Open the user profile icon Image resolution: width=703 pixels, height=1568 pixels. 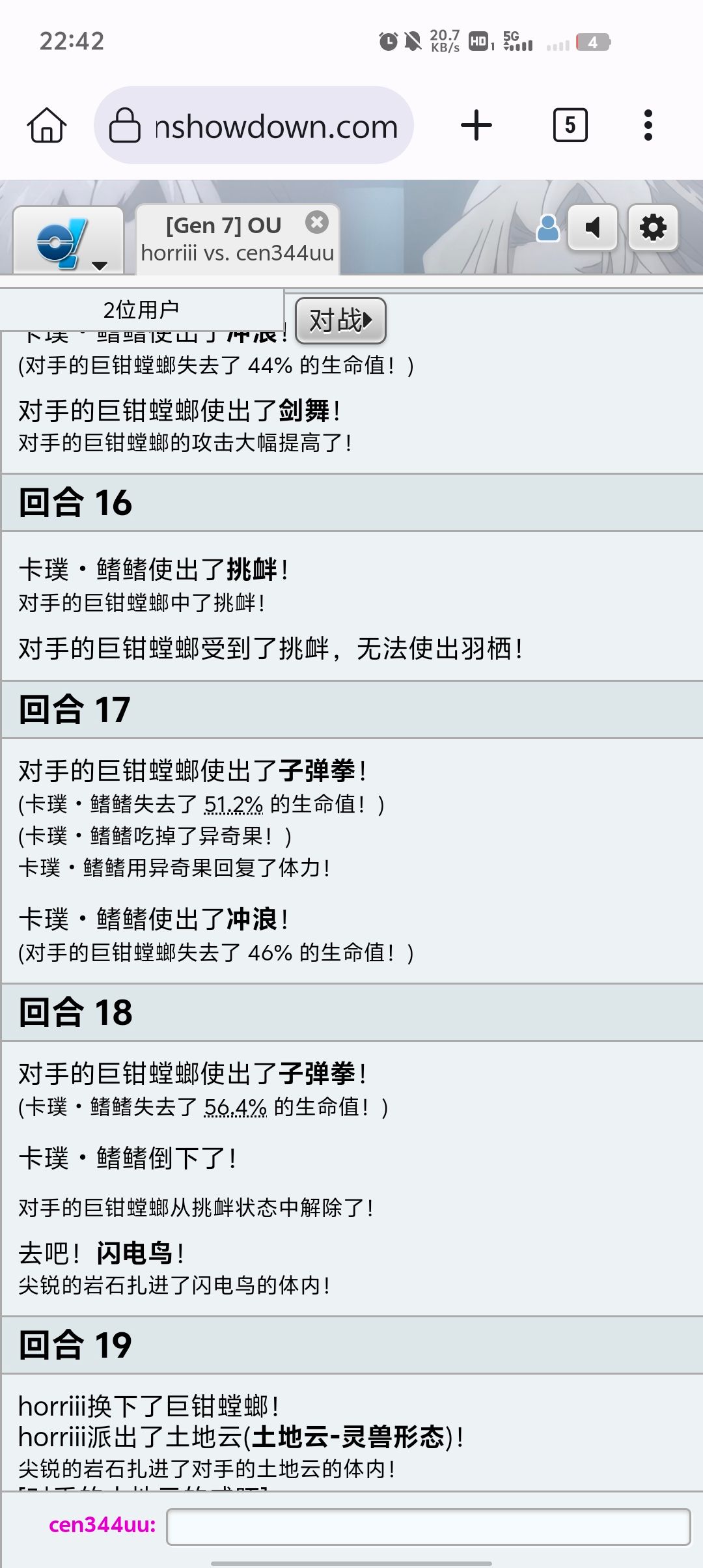pos(547,229)
